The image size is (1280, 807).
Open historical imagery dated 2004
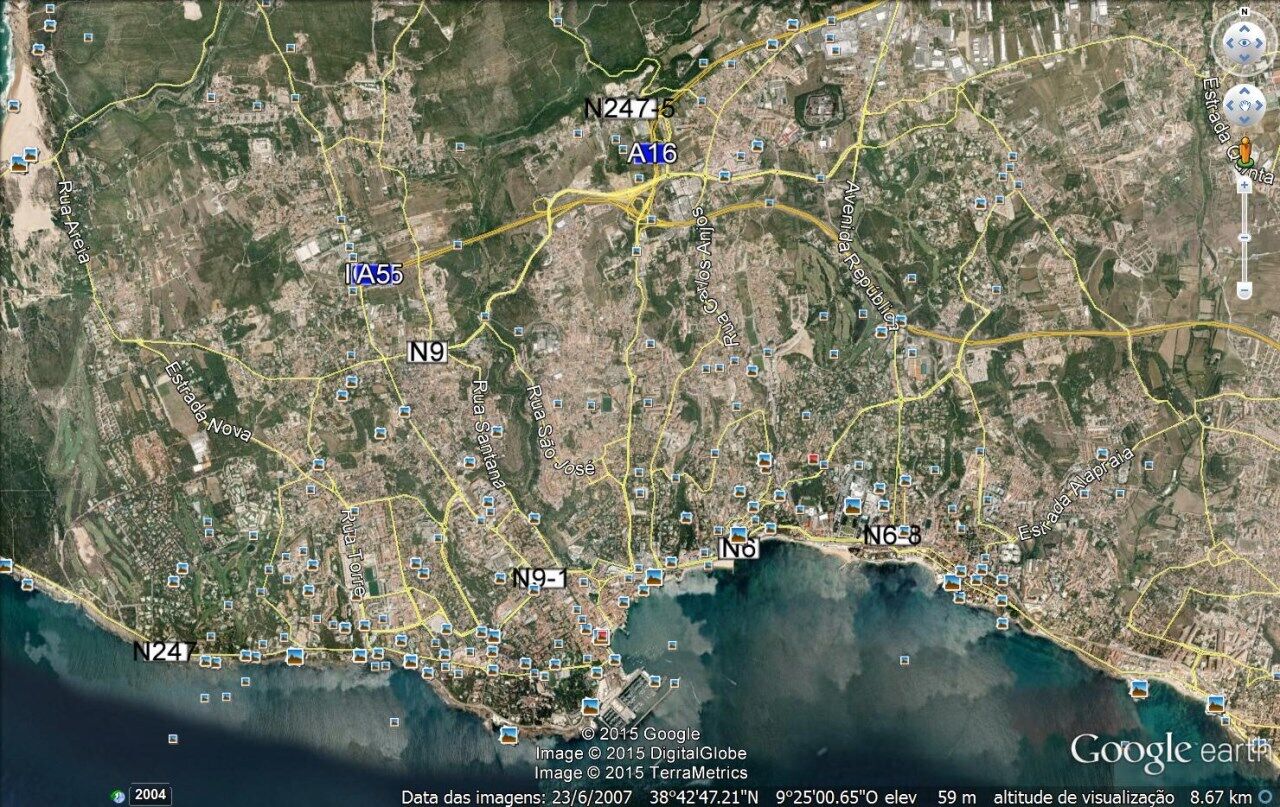coord(152,795)
